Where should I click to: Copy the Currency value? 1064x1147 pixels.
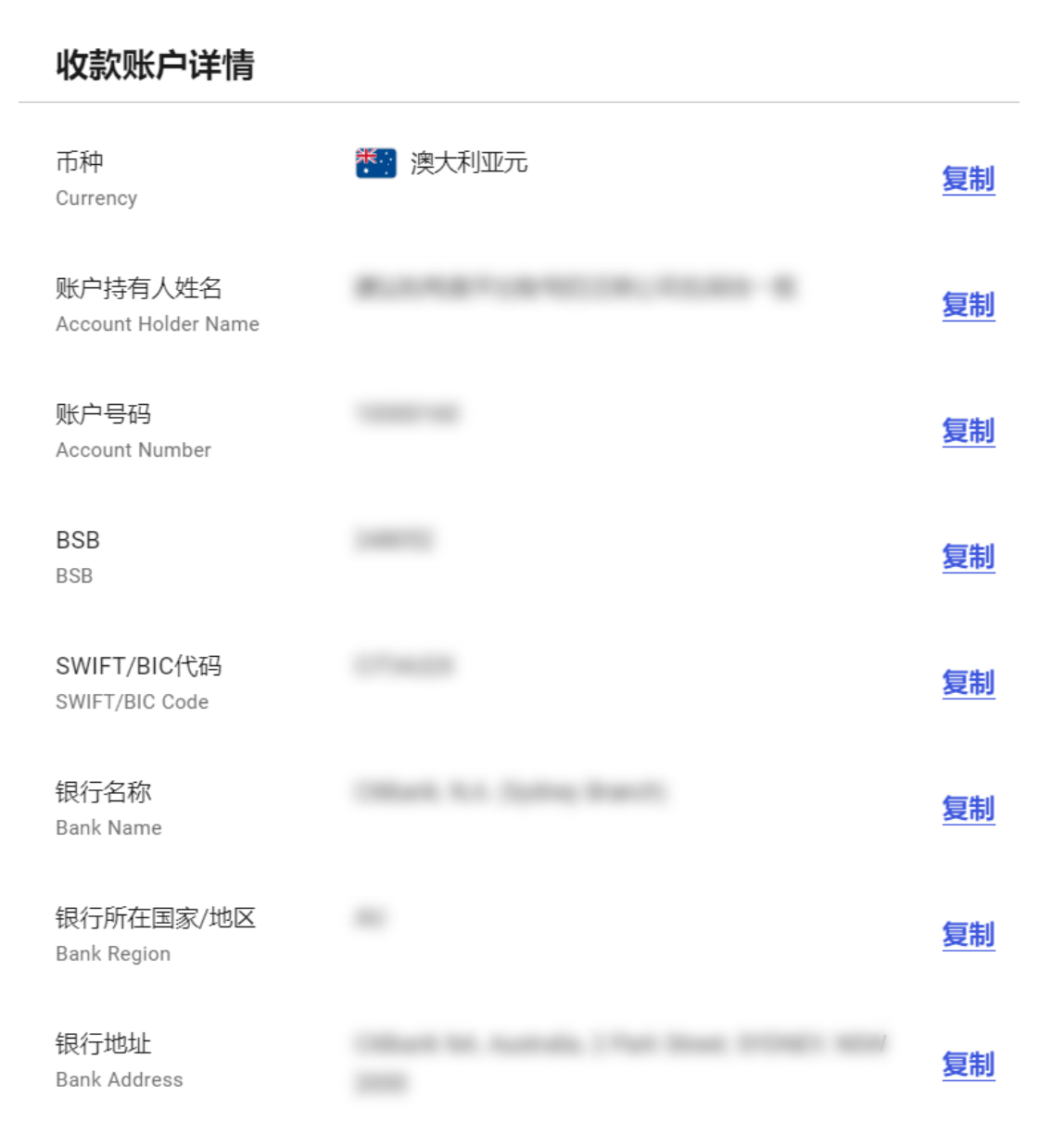tap(968, 179)
